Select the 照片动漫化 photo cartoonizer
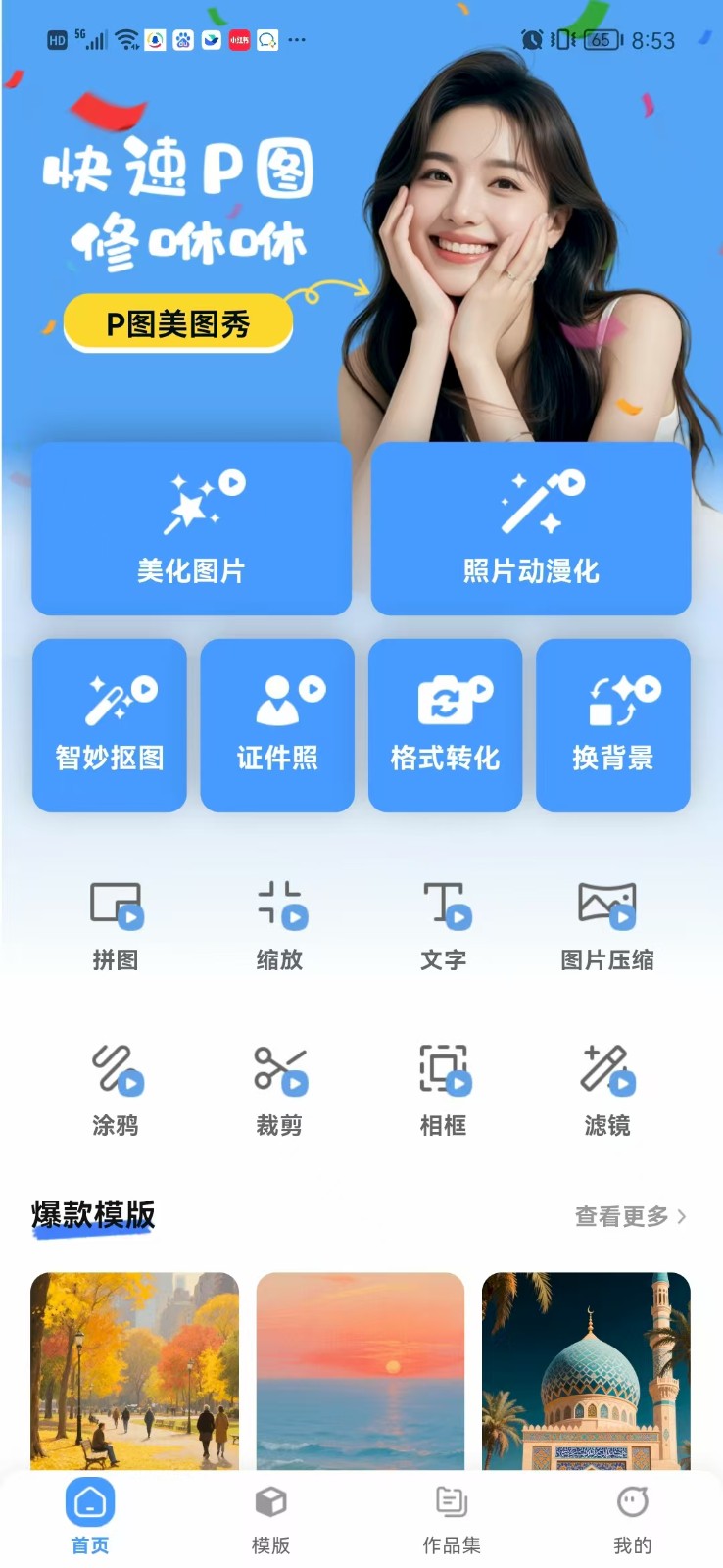The image size is (723, 1568). 530,529
